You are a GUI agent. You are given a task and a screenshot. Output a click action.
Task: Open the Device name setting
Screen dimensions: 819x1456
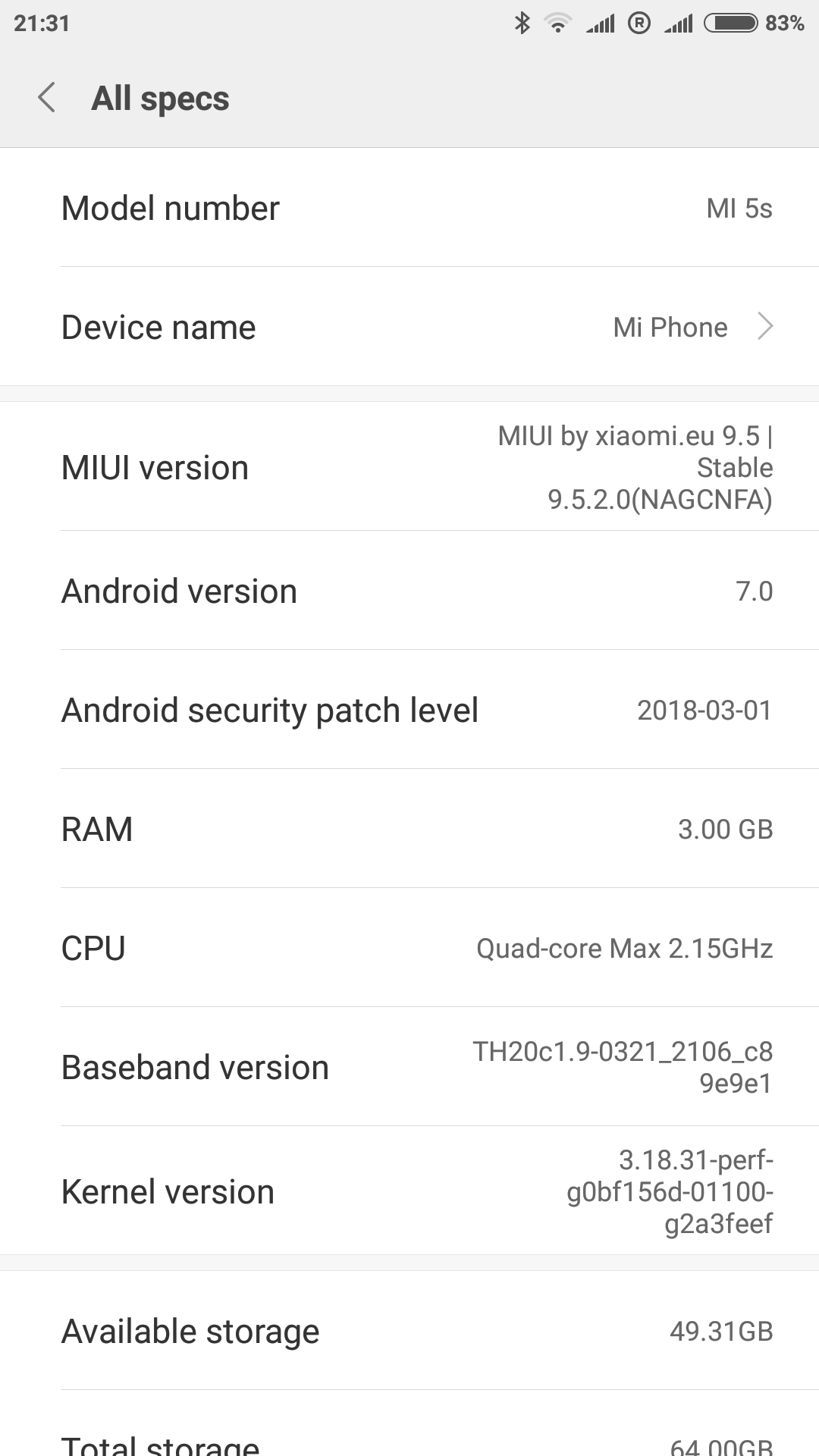pos(409,327)
